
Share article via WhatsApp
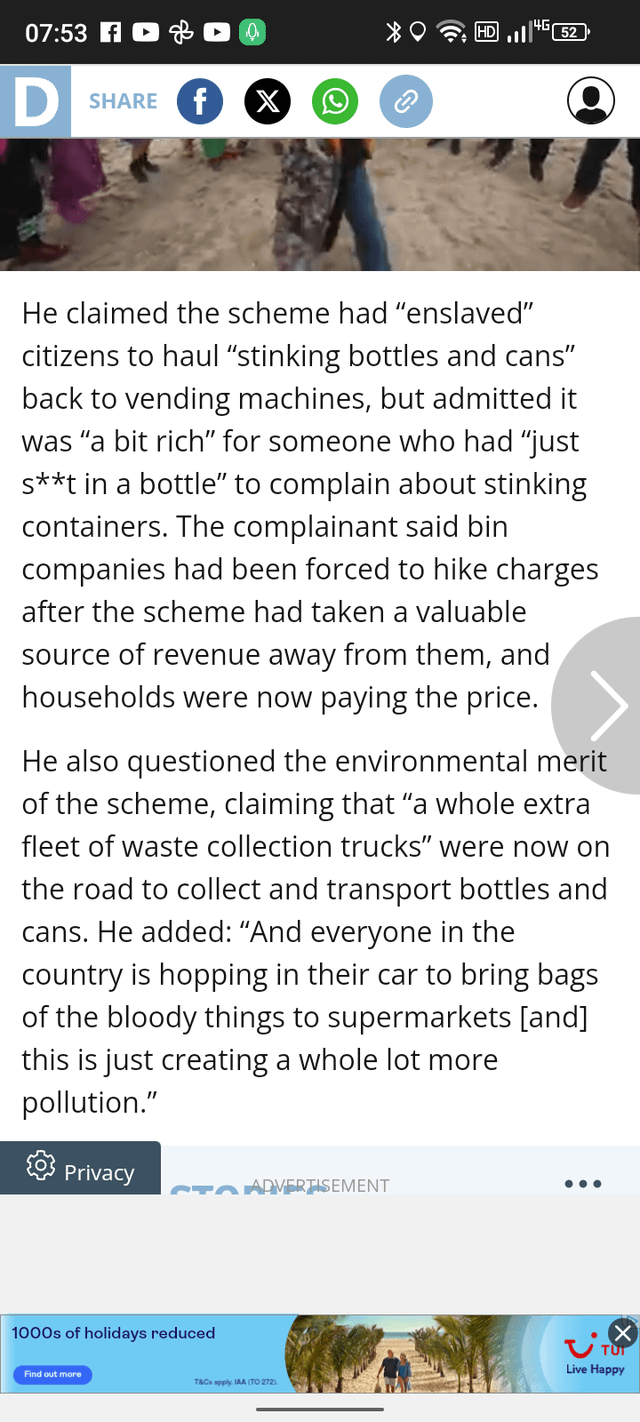(335, 101)
